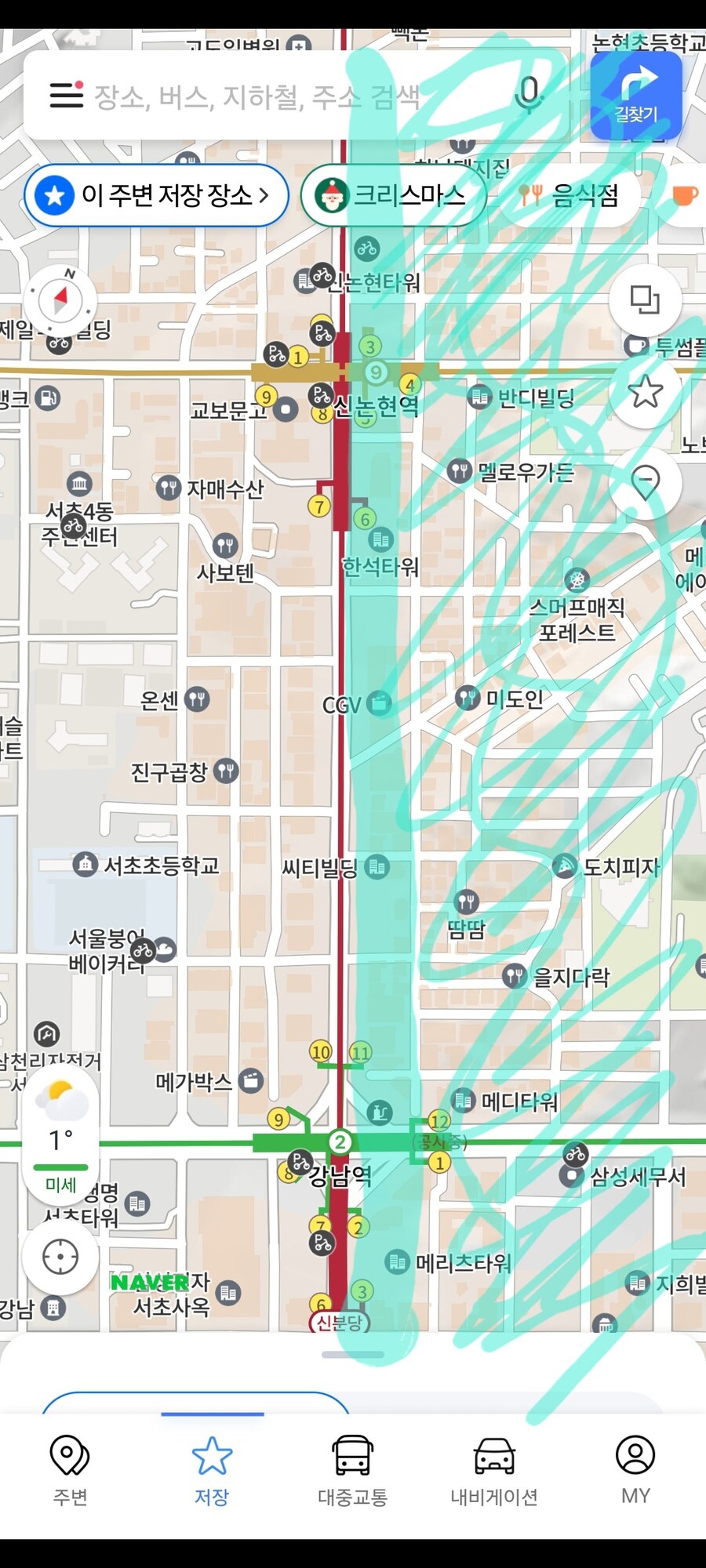Tap the 길찾기 directions button
Image resolution: width=706 pixels, height=1568 pixels.
[637, 94]
